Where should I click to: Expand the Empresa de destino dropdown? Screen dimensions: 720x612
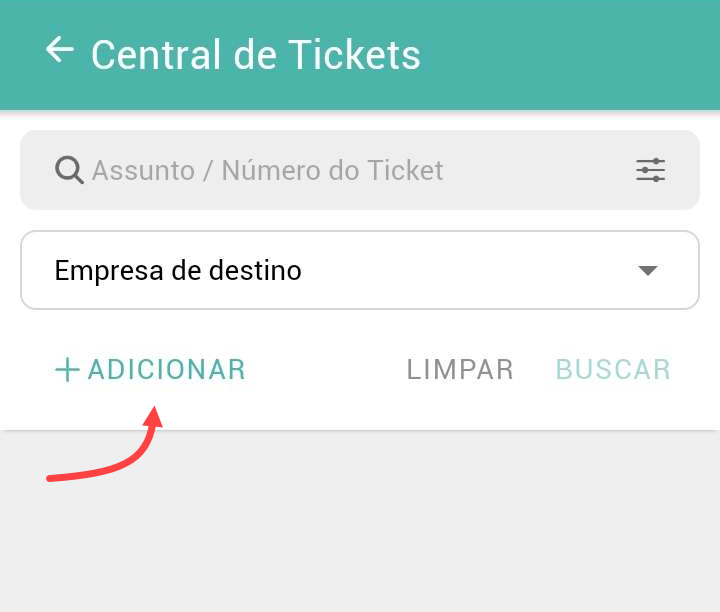tap(360, 270)
